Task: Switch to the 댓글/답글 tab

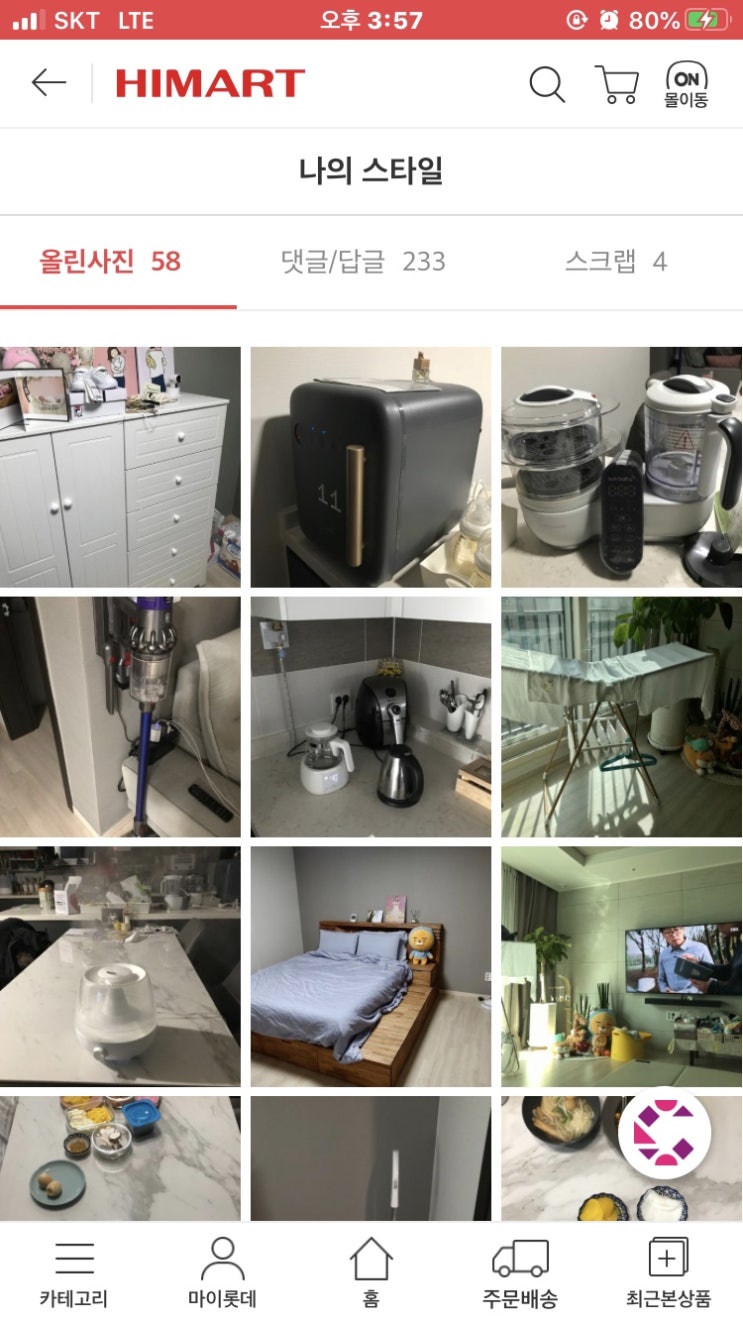Action: (363, 262)
